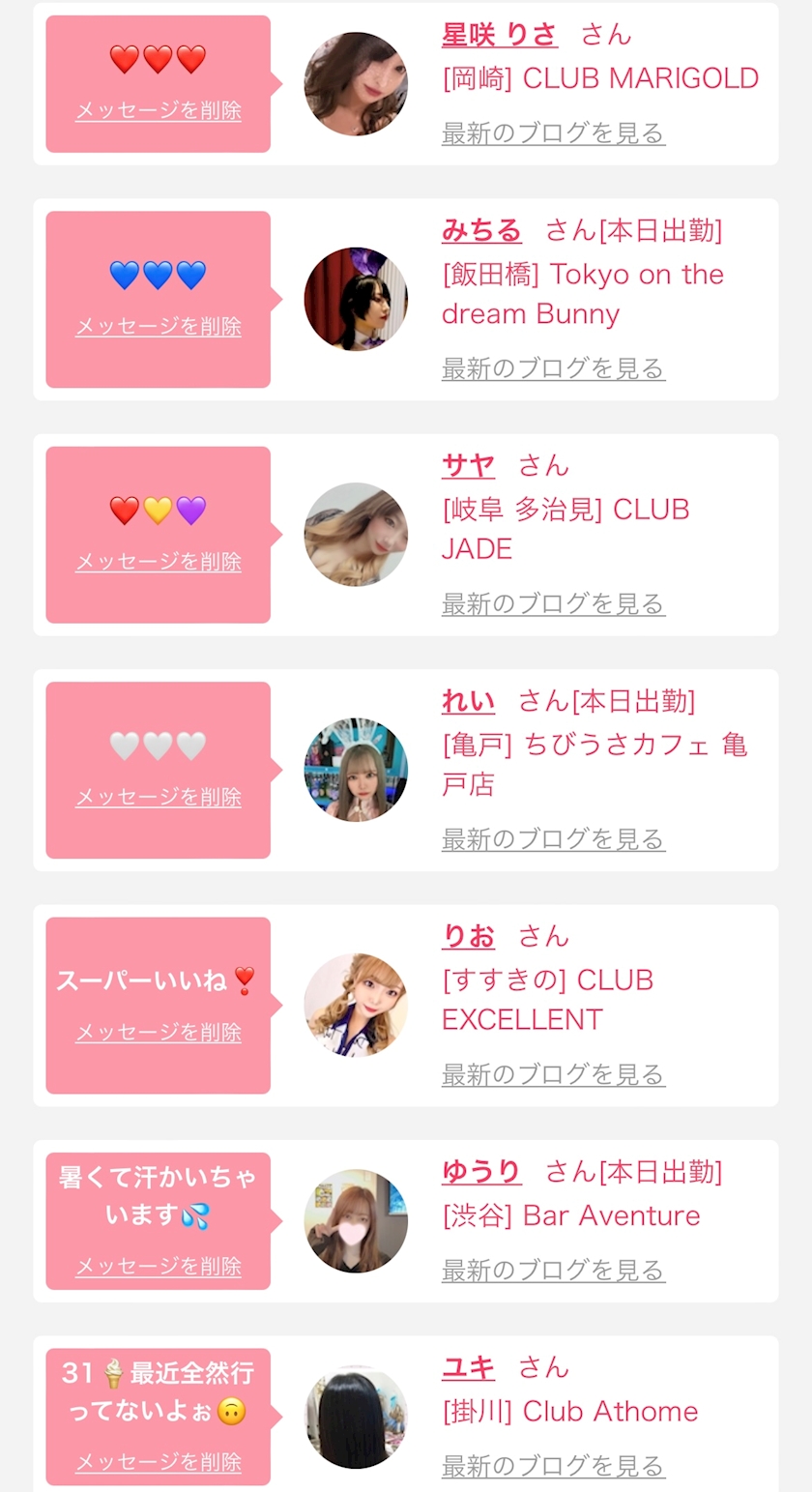
Task: Select the shop link [掛川] Club Athome
Action: pos(570,1412)
